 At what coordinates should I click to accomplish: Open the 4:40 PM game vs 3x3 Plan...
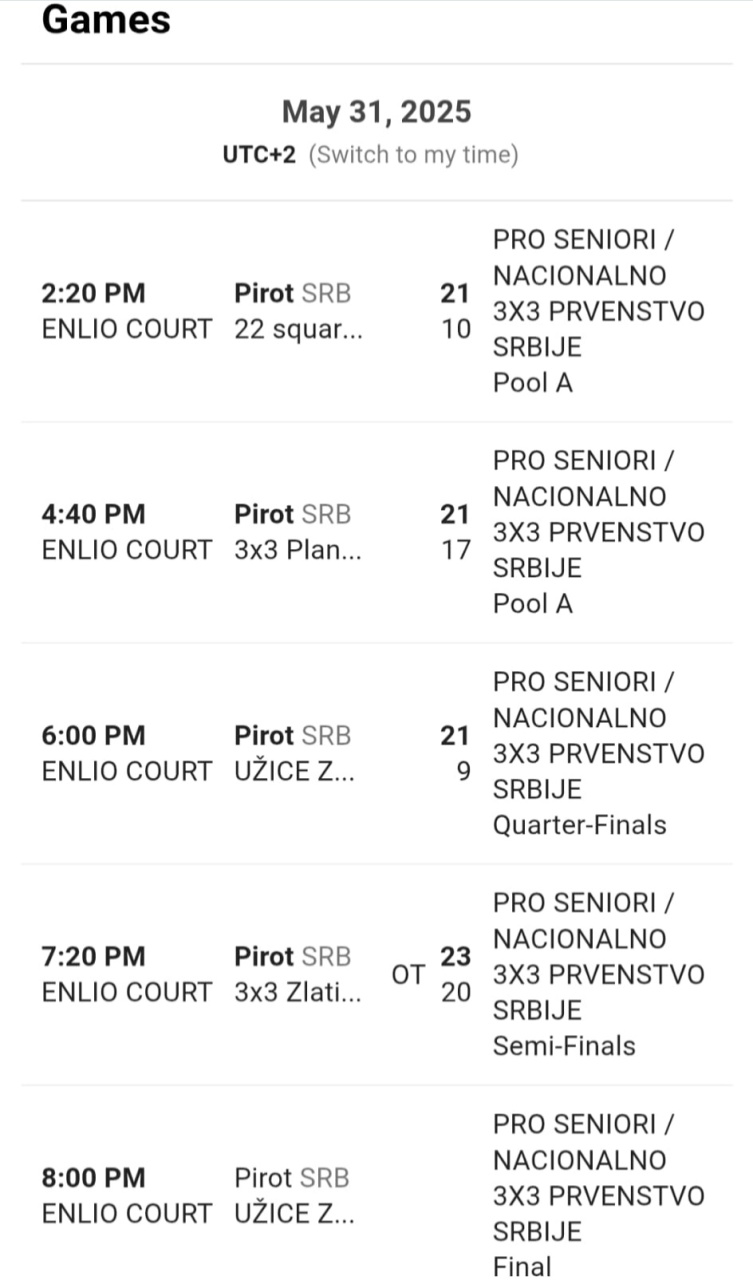coord(376,532)
